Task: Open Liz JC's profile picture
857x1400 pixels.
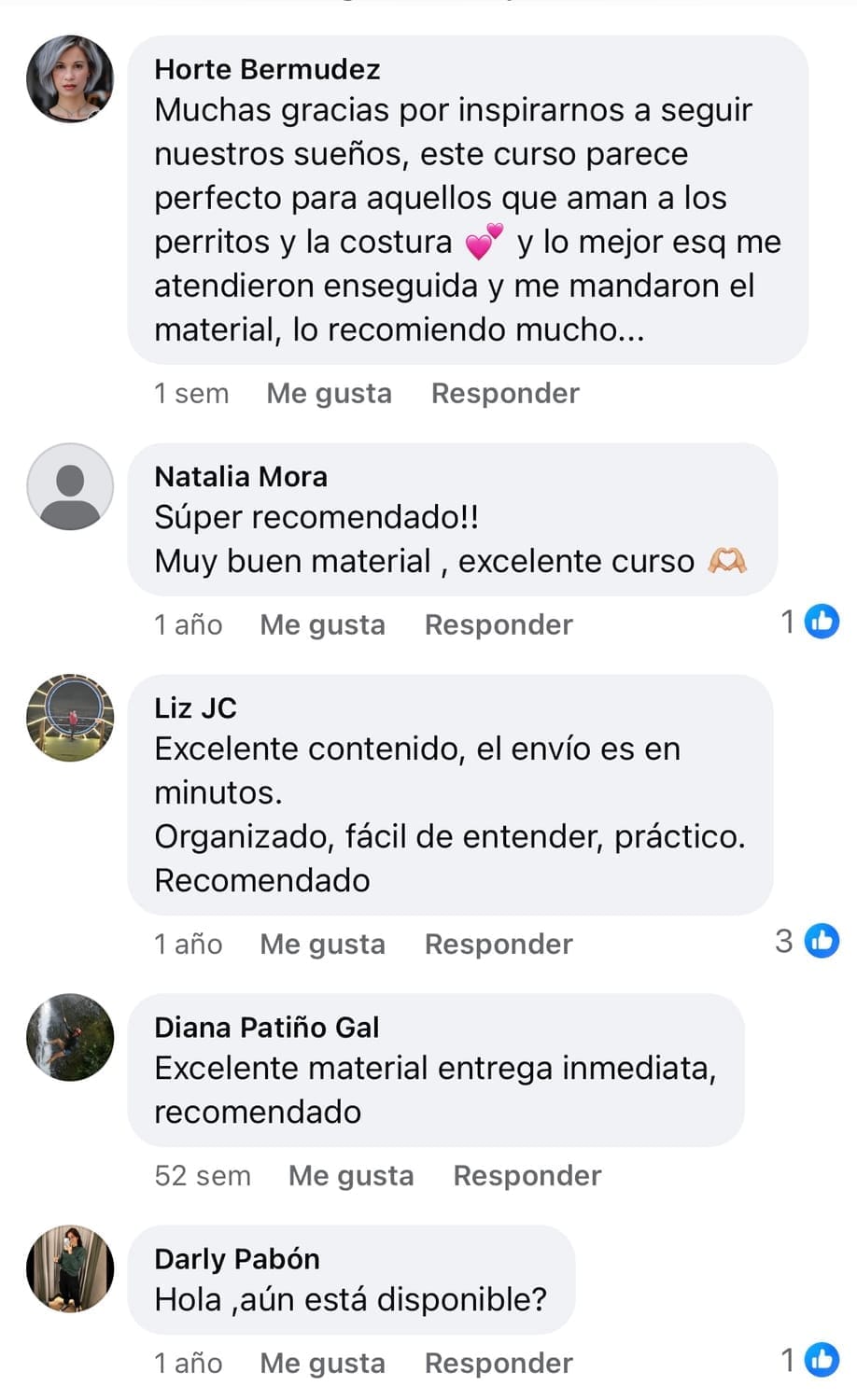Action: click(x=70, y=718)
